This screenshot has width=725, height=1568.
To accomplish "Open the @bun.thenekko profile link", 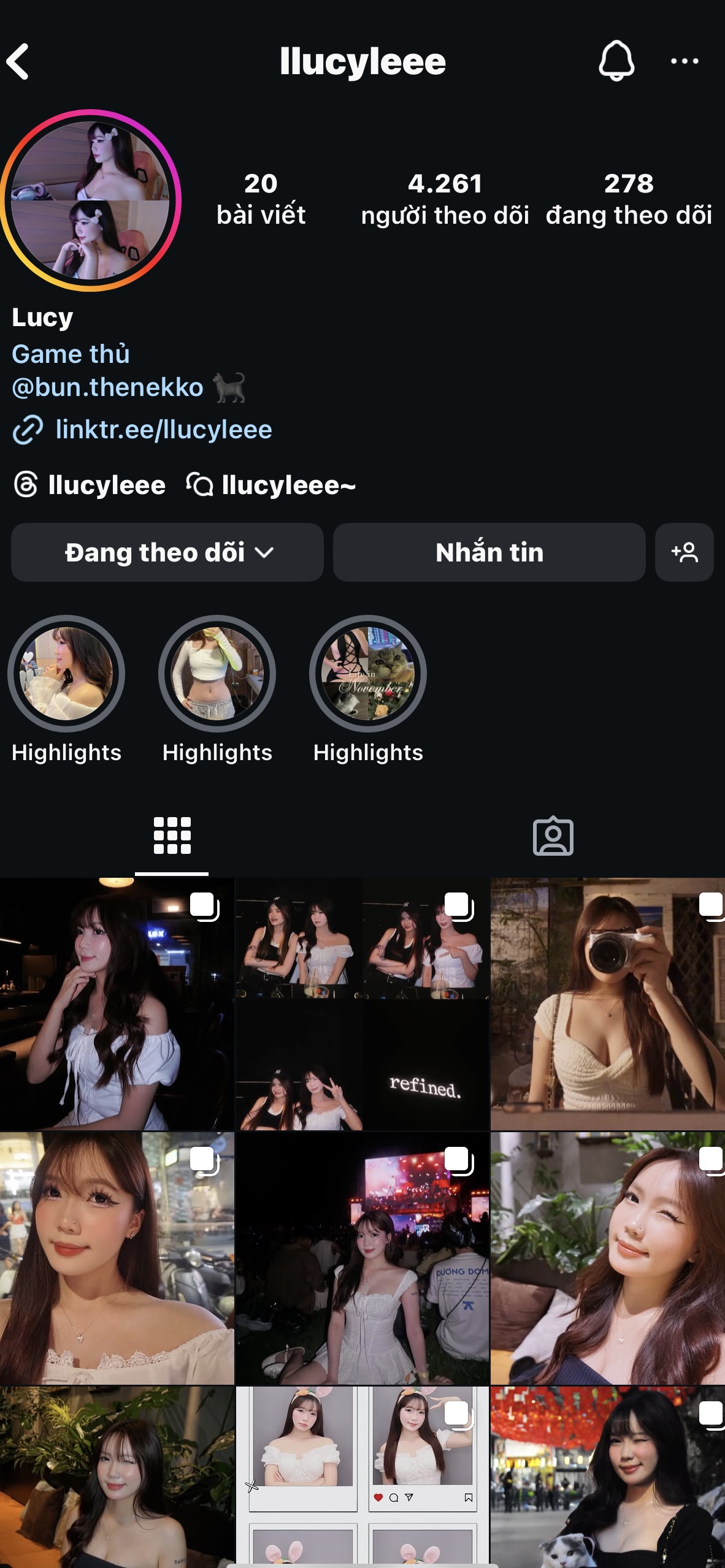I will (108, 387).
